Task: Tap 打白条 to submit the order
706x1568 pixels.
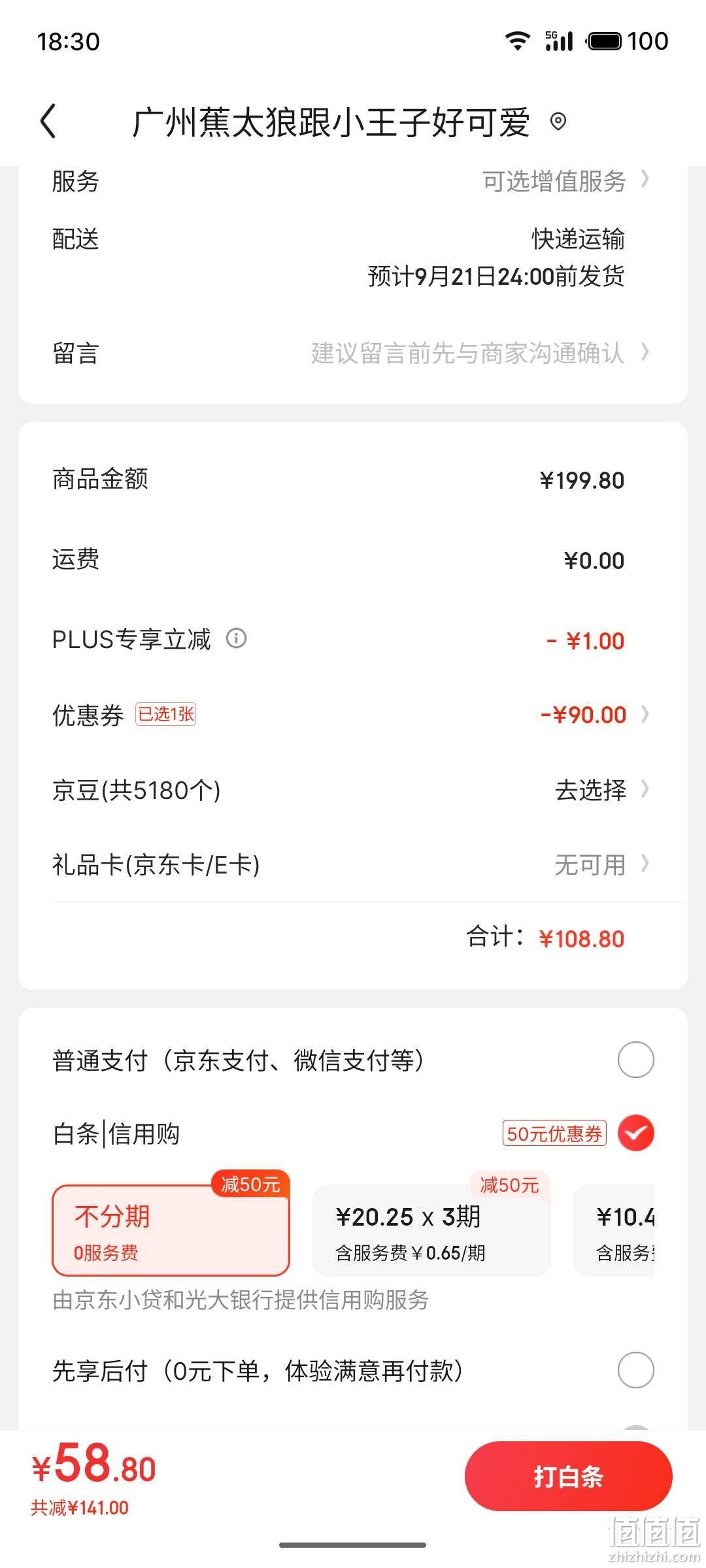Action: click(x=568, y=1476)
